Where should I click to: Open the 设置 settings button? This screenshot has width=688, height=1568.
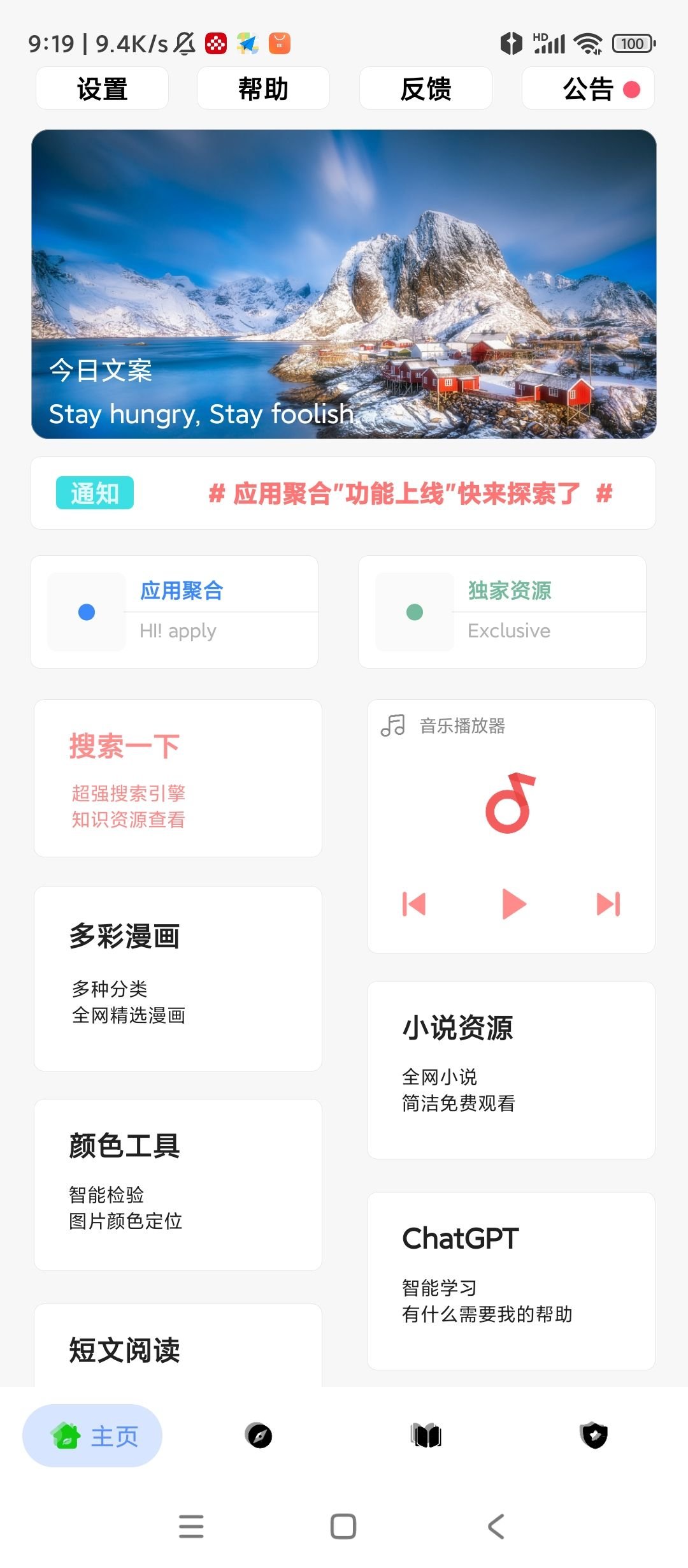click(x=102, y=89)
